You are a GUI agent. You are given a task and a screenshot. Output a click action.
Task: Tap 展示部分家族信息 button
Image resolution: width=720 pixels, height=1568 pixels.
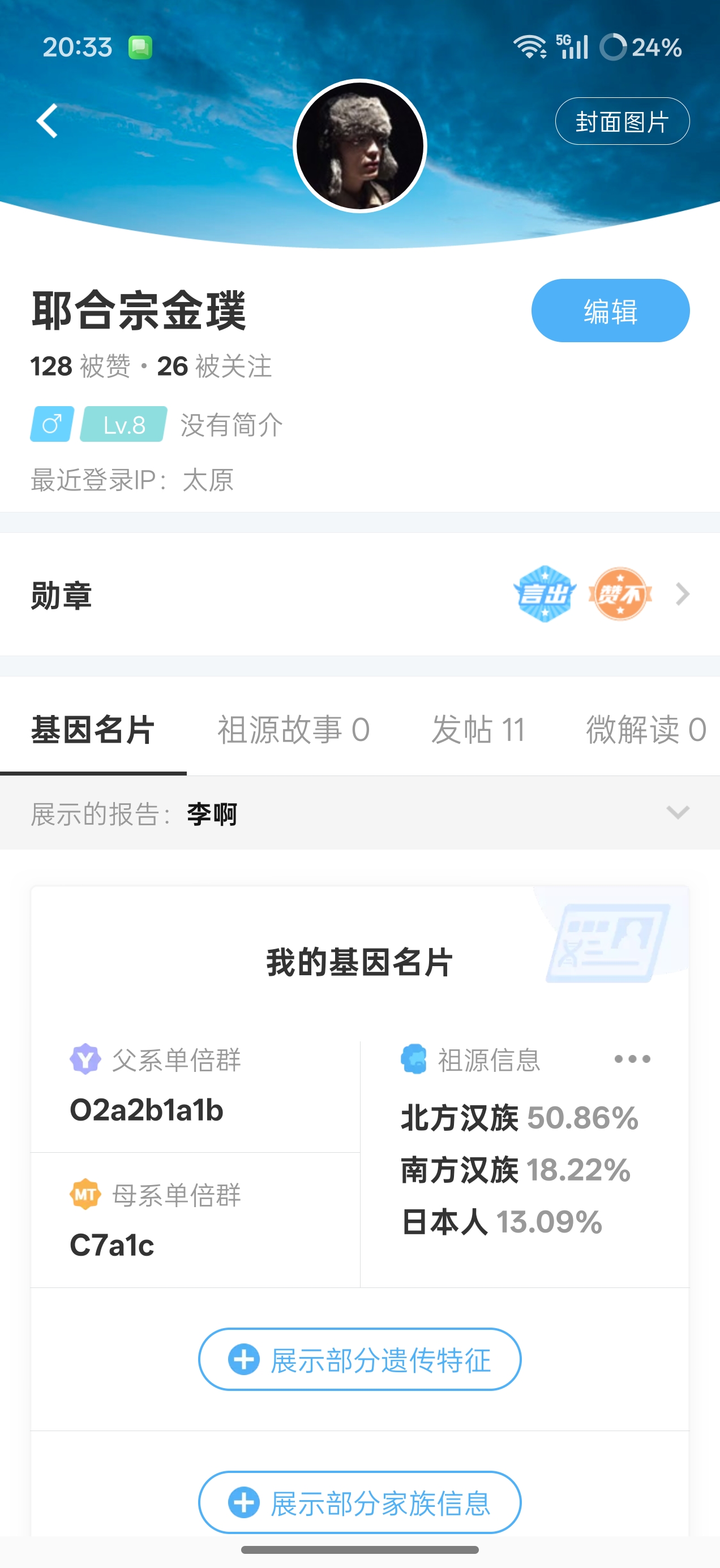359,1502
